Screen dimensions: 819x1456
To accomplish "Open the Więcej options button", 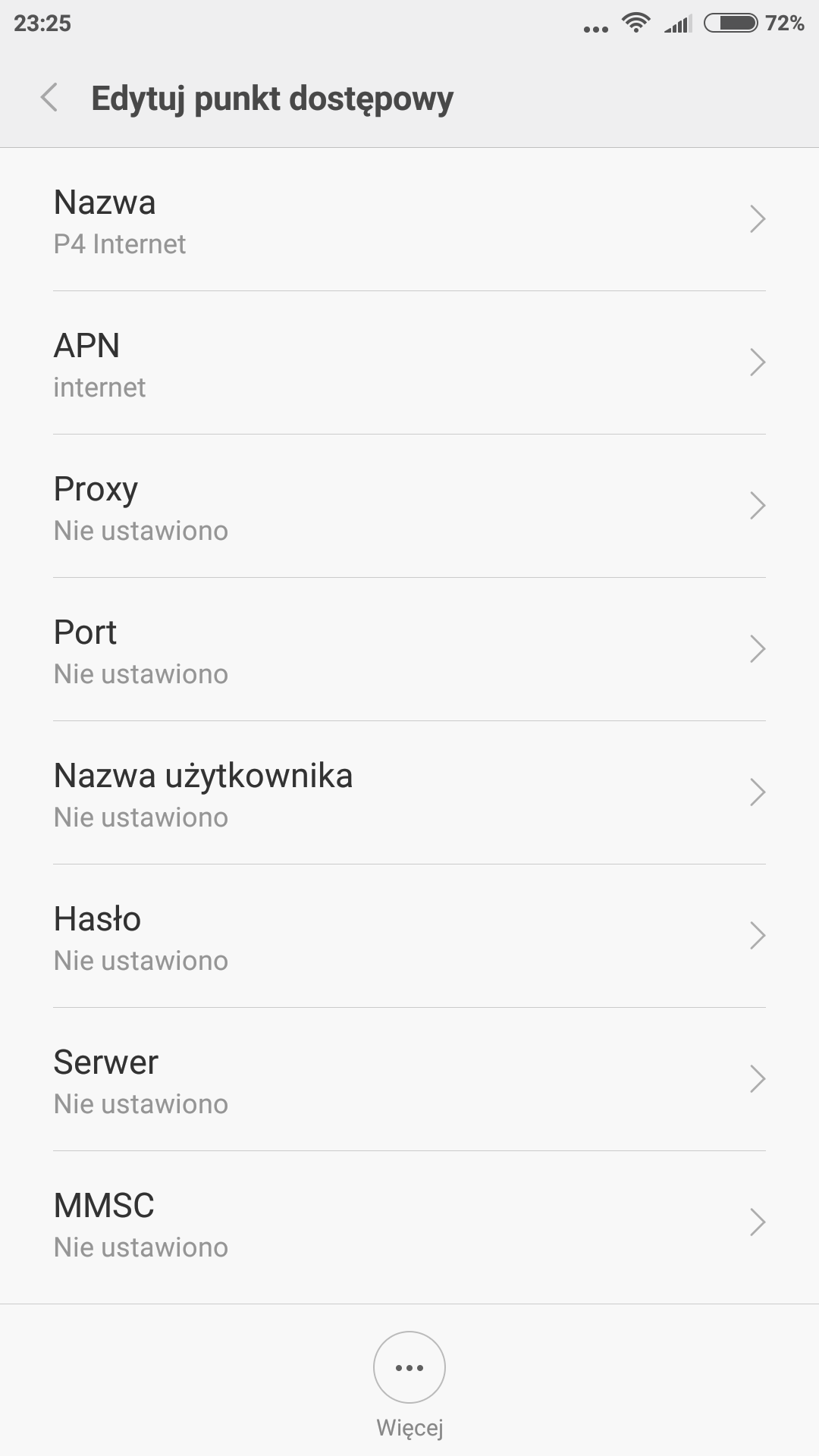I will (x=409, y=1367).
